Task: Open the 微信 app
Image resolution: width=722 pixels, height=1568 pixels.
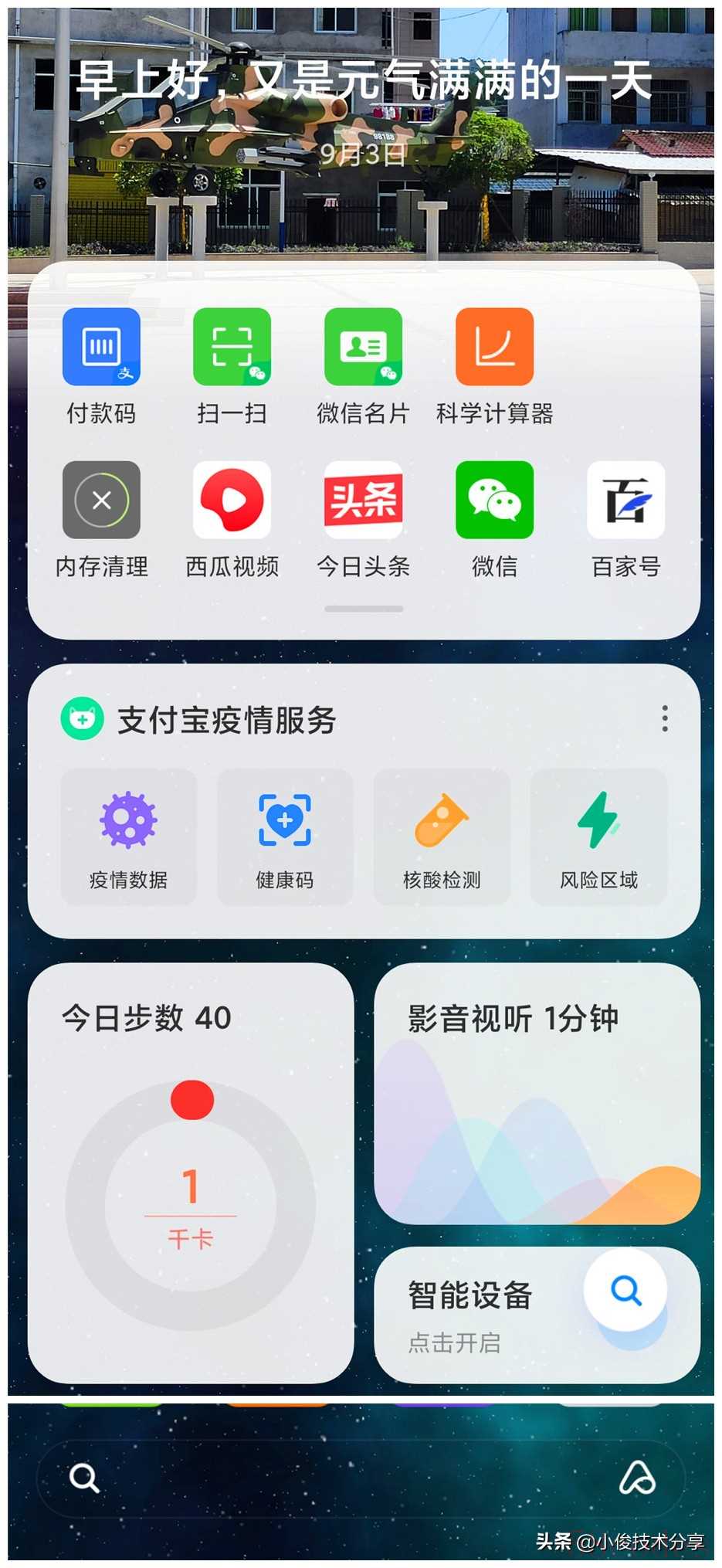Action: pyautogui.click(x=494, y=501)
